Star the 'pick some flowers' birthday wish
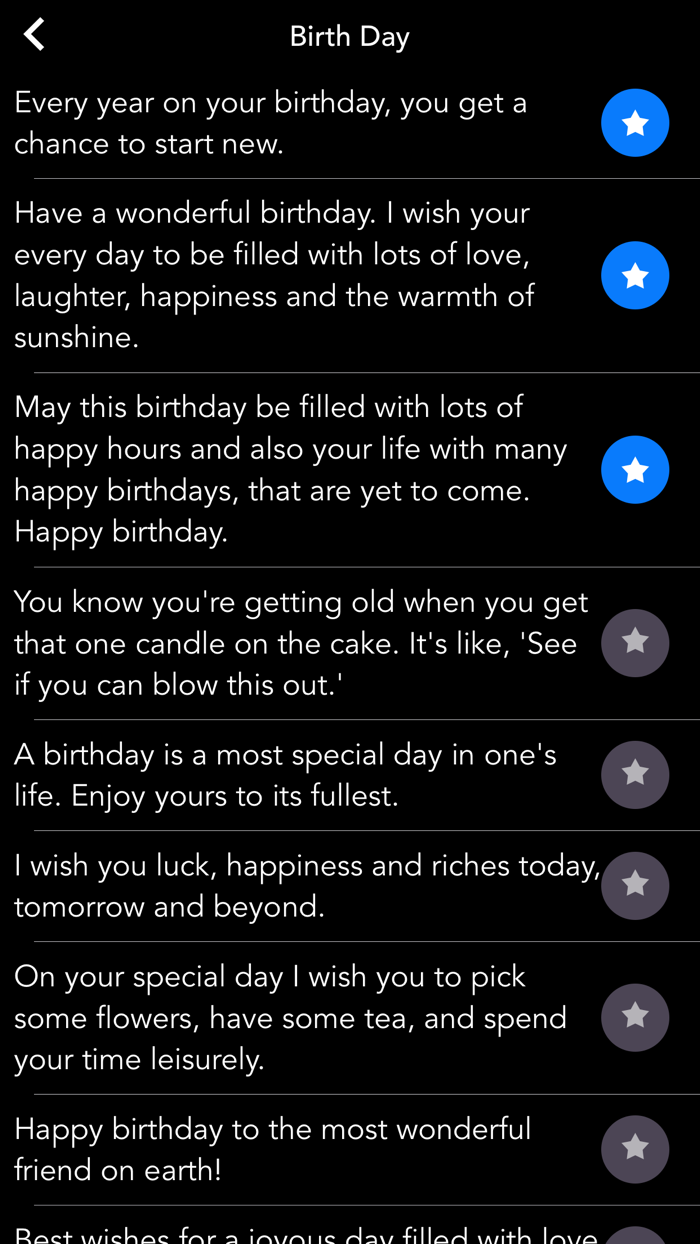 [x=634, y=1017]
